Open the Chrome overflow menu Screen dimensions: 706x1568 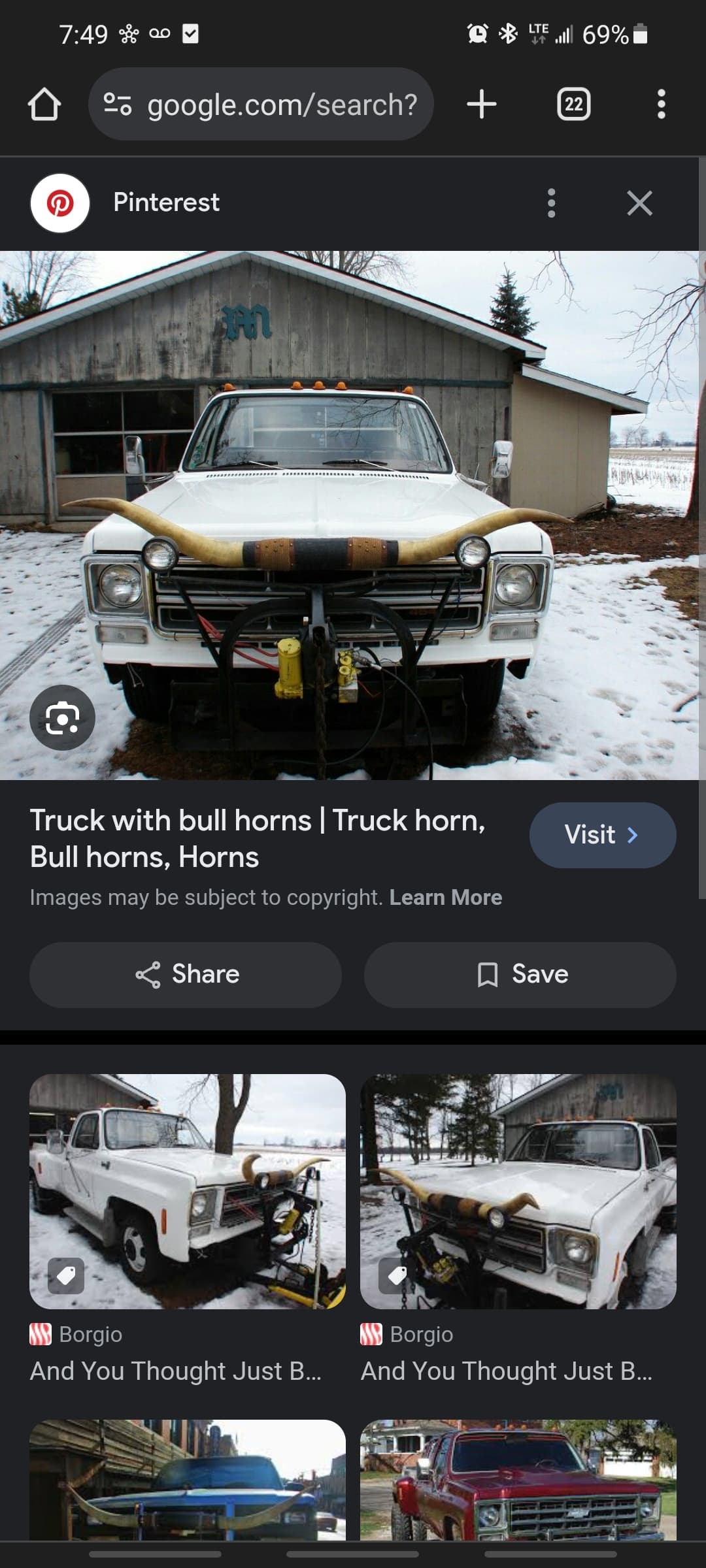click(x=661, y=105)
